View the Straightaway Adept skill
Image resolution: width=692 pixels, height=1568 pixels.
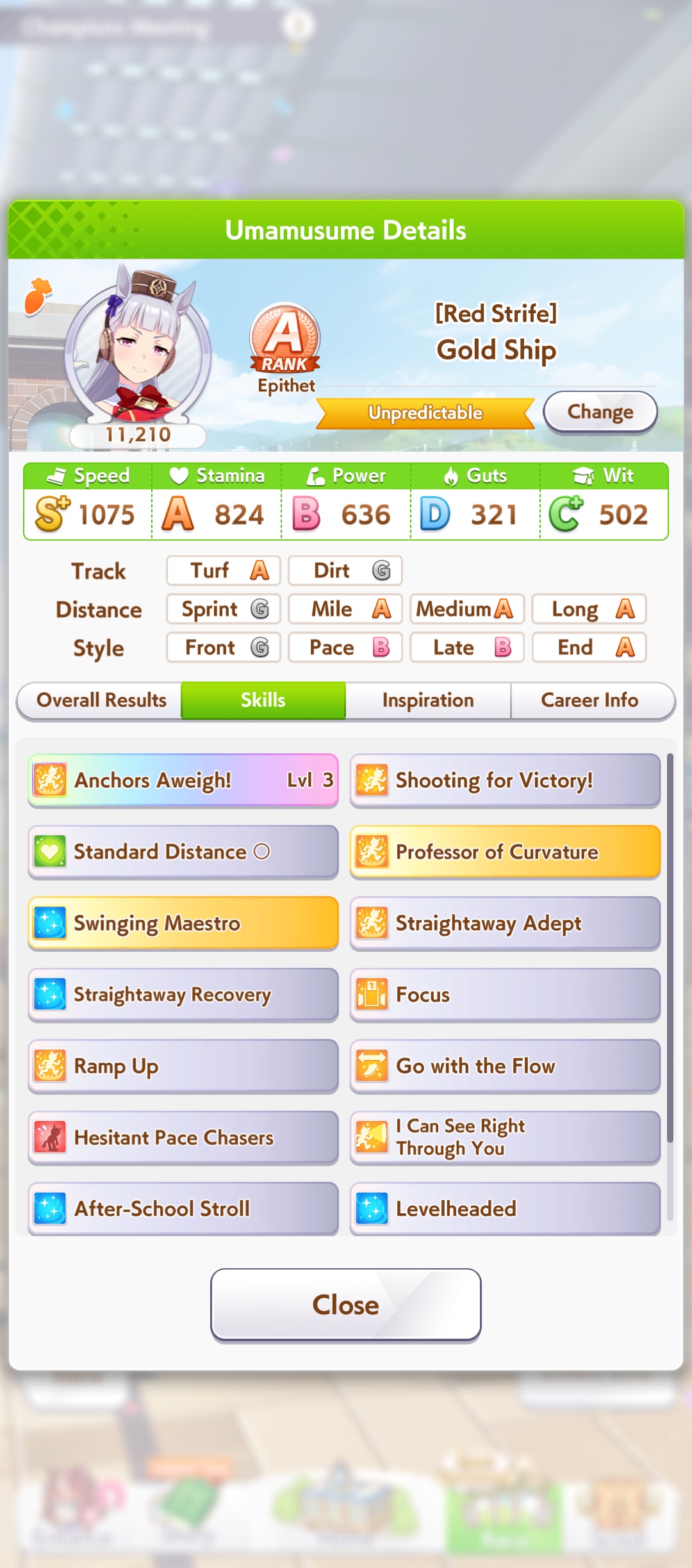[505, 923]
